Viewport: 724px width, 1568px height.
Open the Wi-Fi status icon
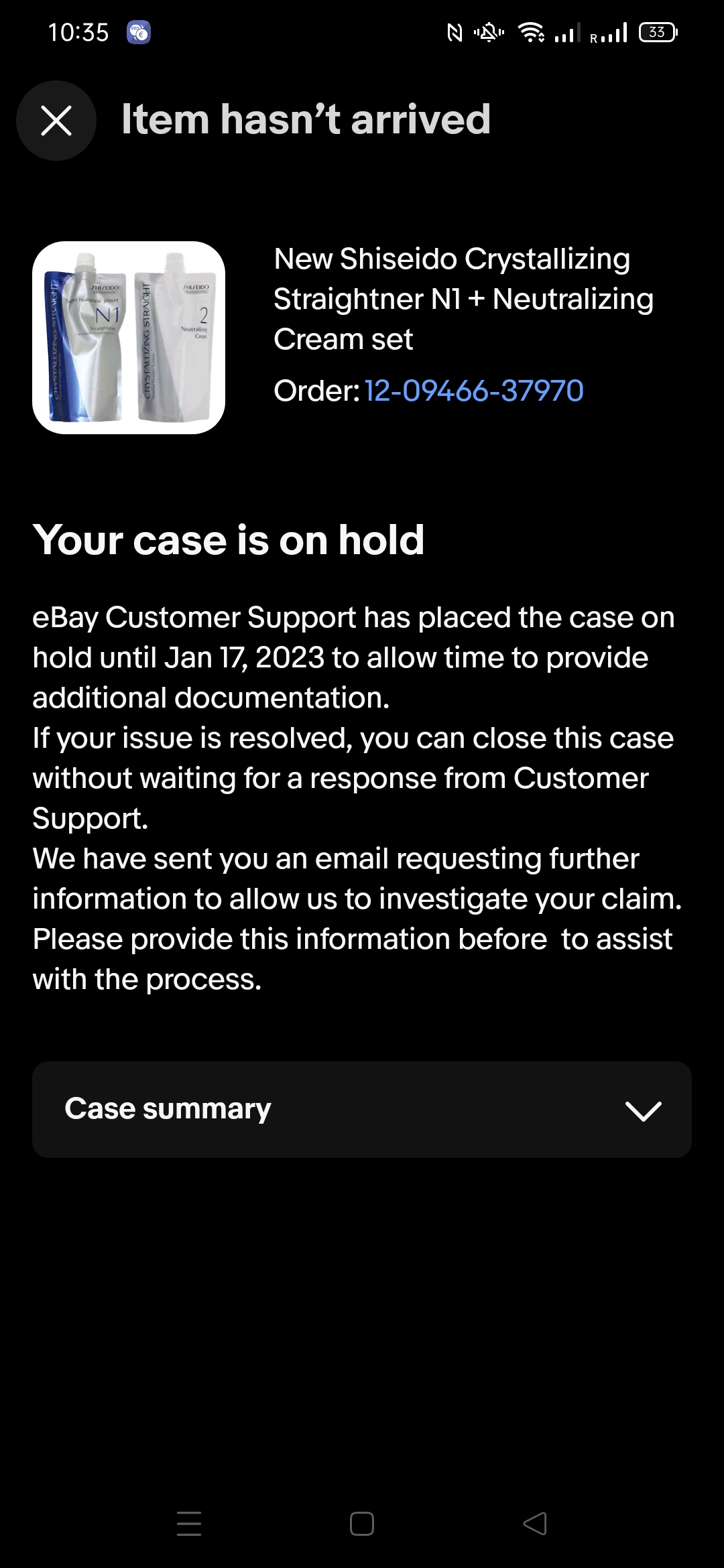532,31
